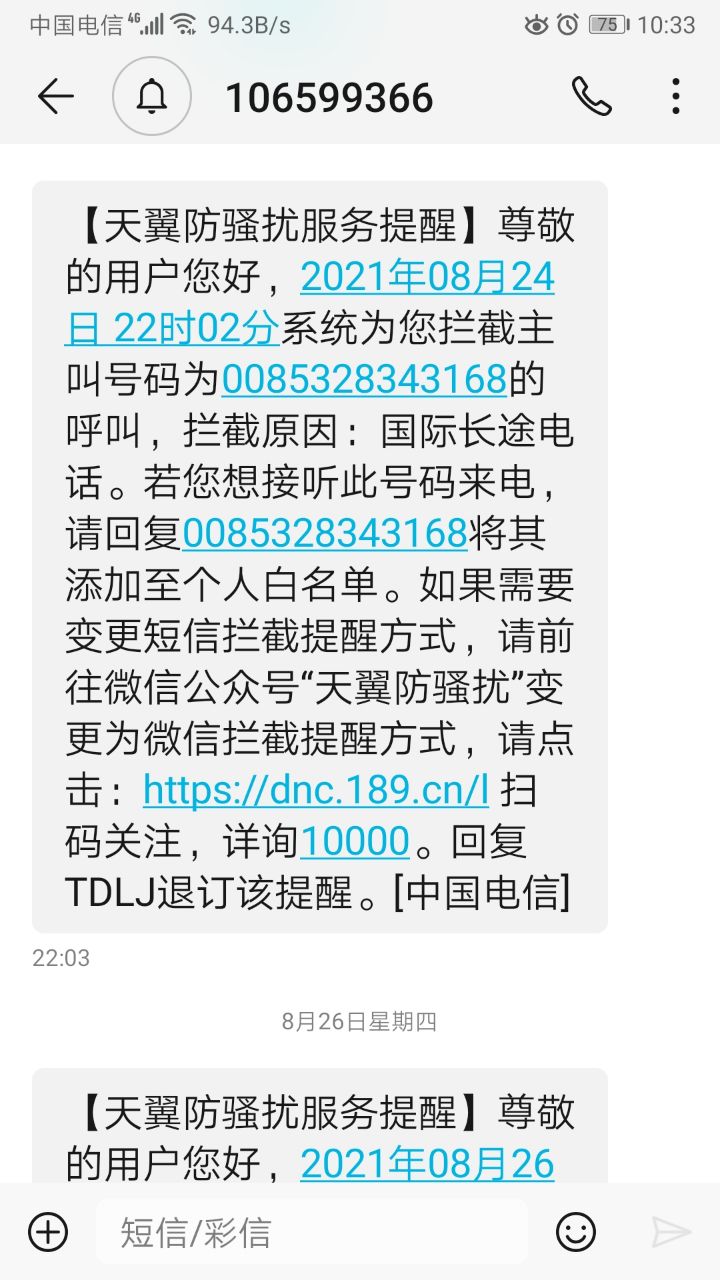Image resolution: width=720 pixels, height=1280 pixels.
Task: Send the message with the arrow icon
Action: (x=670, y=1232)
